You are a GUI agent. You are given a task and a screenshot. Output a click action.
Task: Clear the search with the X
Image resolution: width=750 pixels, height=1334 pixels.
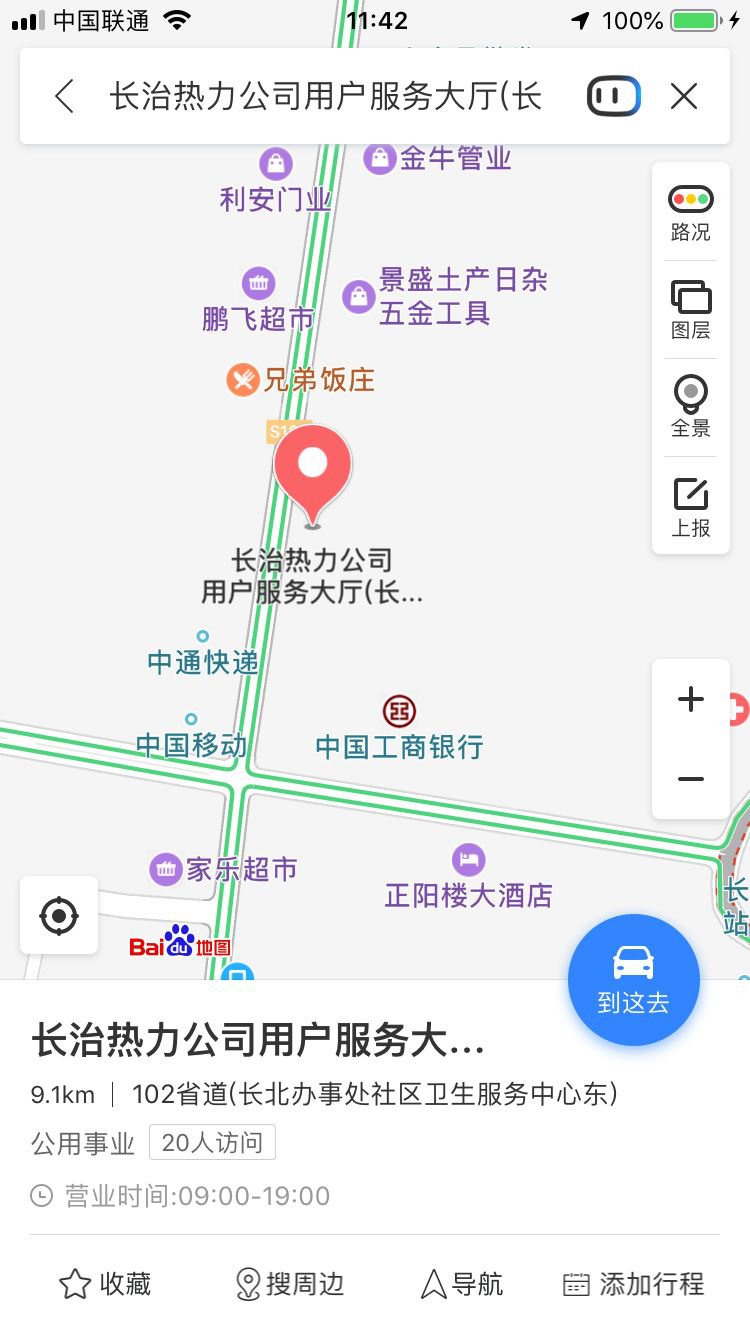click(684, 97)
